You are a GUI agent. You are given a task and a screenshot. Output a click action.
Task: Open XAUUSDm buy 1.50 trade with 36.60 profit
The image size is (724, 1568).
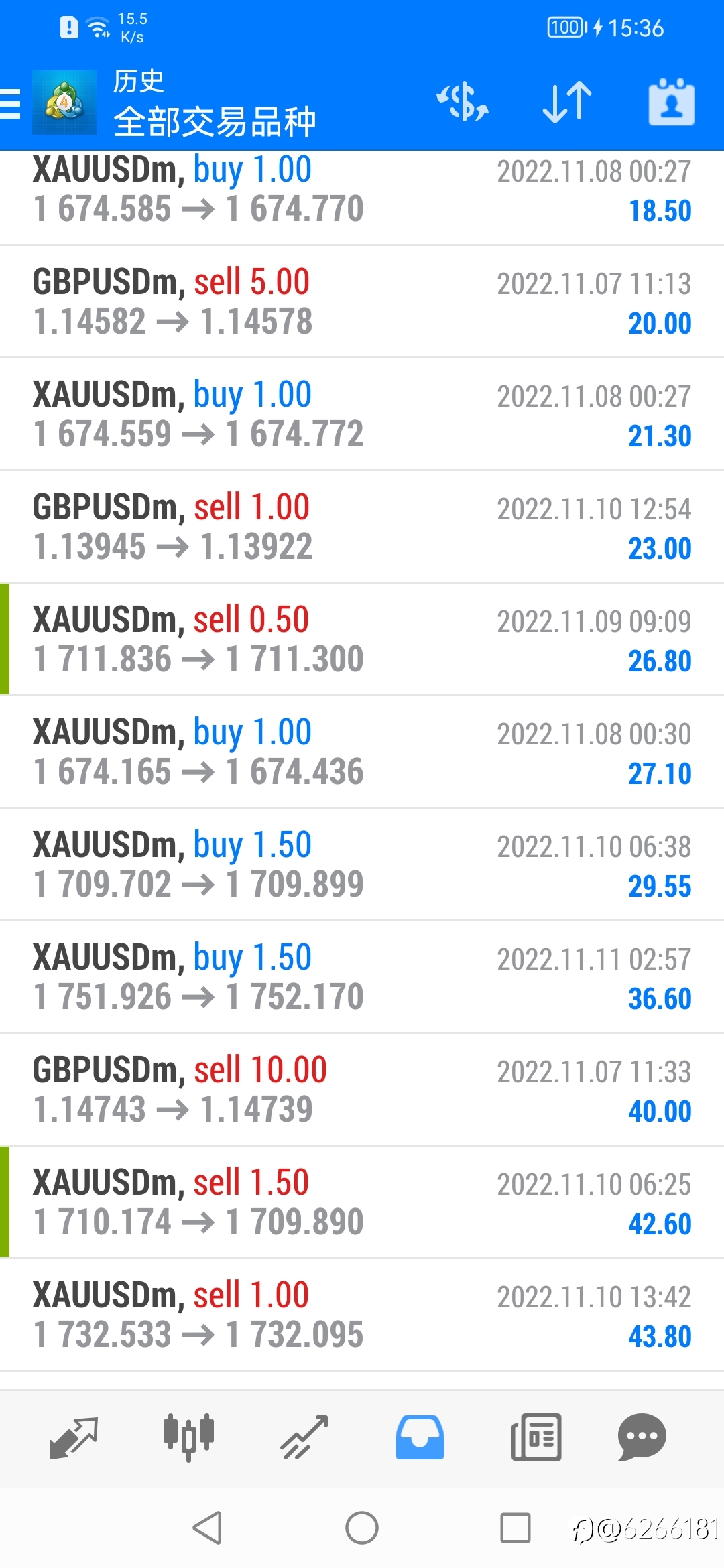[x=362, y=977]
